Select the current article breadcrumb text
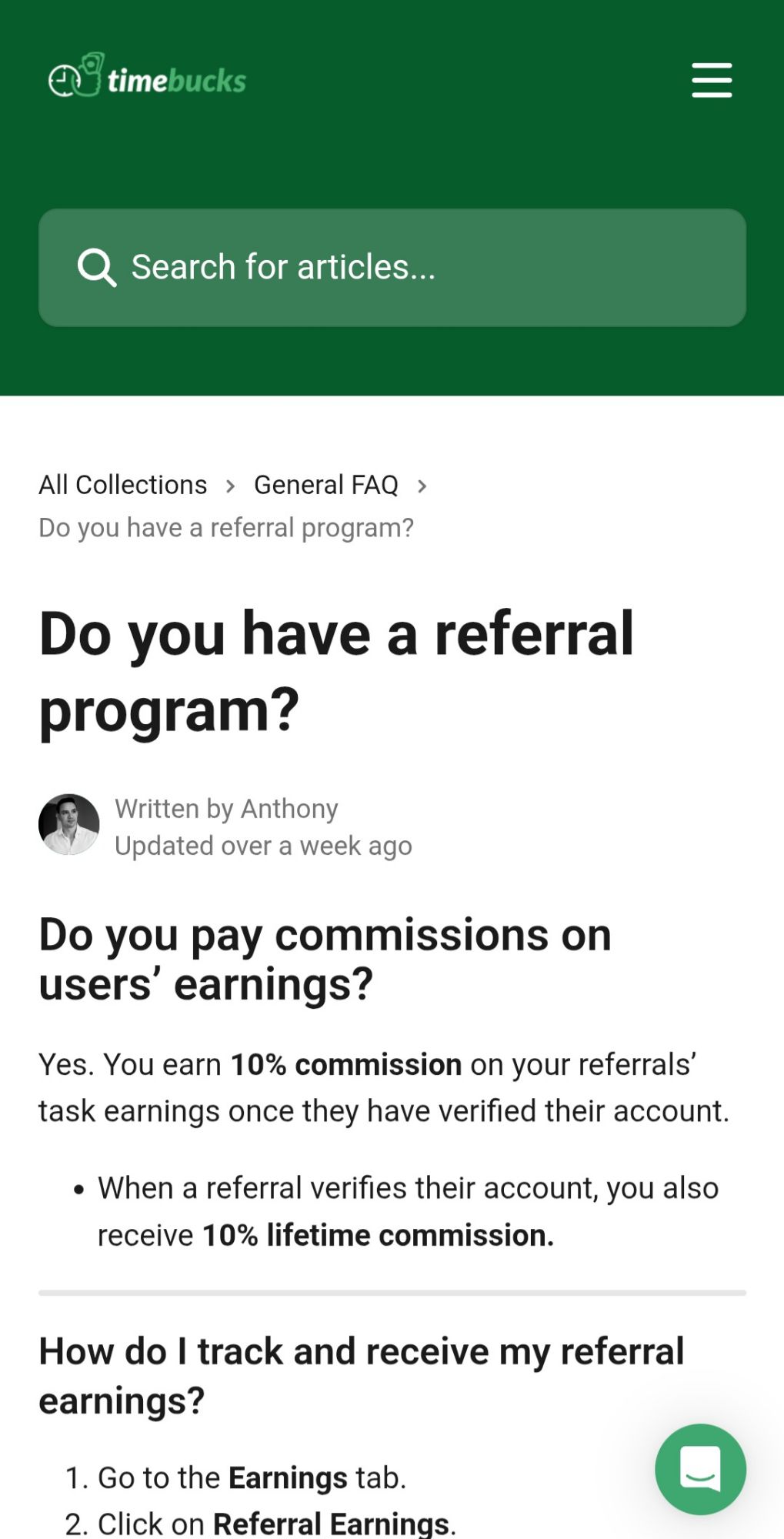 [x=225, y=527]
